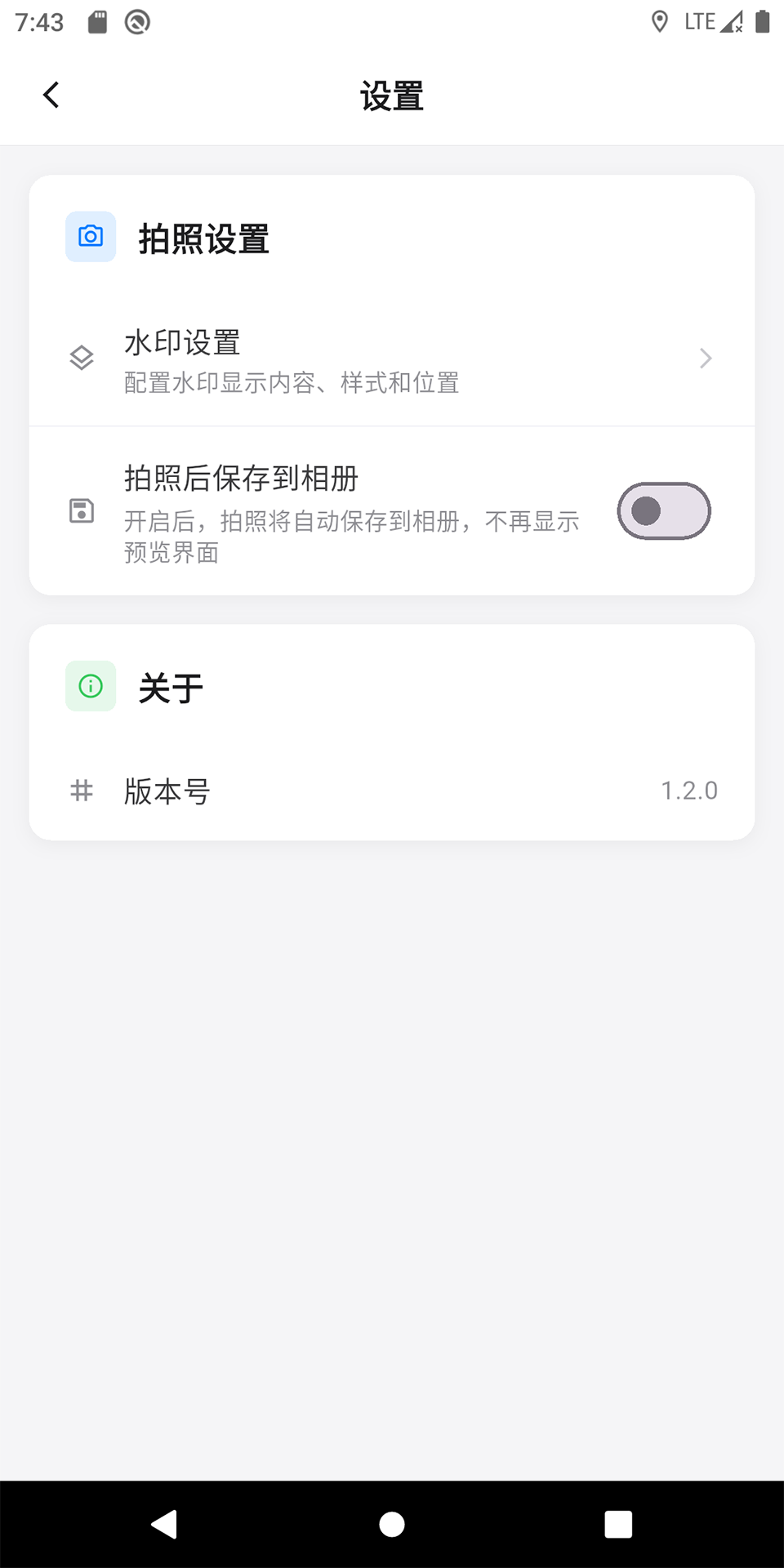The image size is (784, 1568).
Task: Click the camera icon beside 拍照设置
Action: pyautogui.click(x=90, y=237)
